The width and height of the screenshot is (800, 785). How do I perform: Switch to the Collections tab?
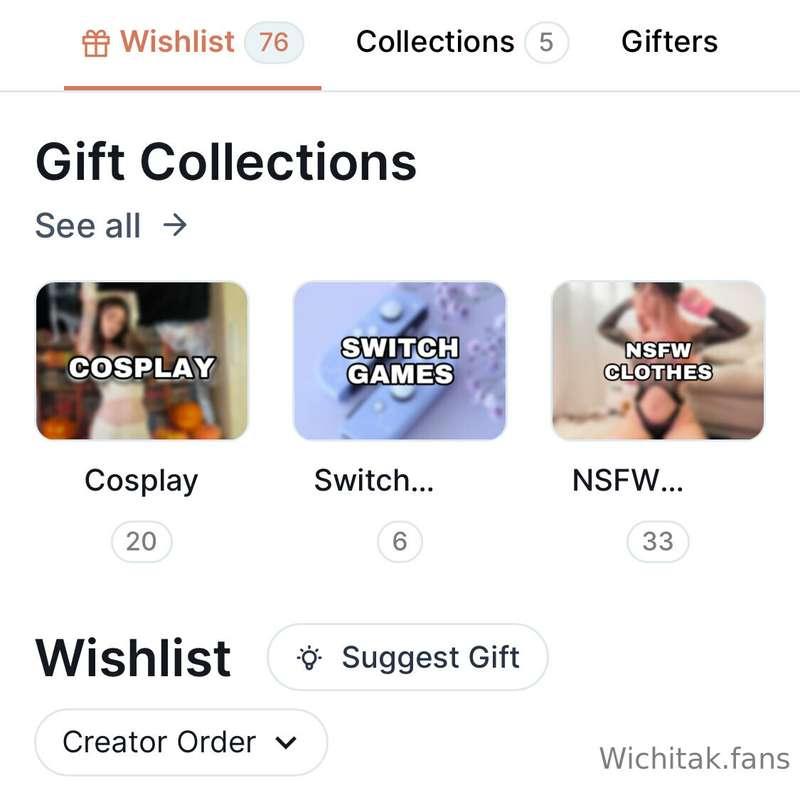460,42
